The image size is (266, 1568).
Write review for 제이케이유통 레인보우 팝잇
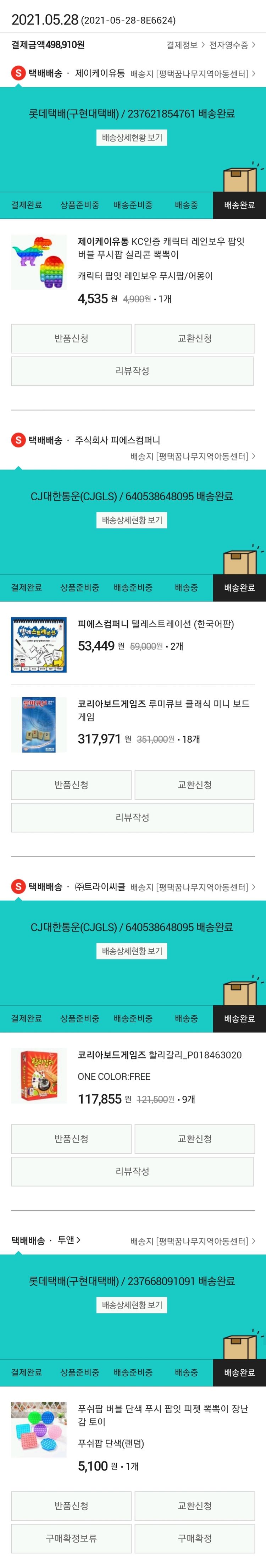coord(132,371)
